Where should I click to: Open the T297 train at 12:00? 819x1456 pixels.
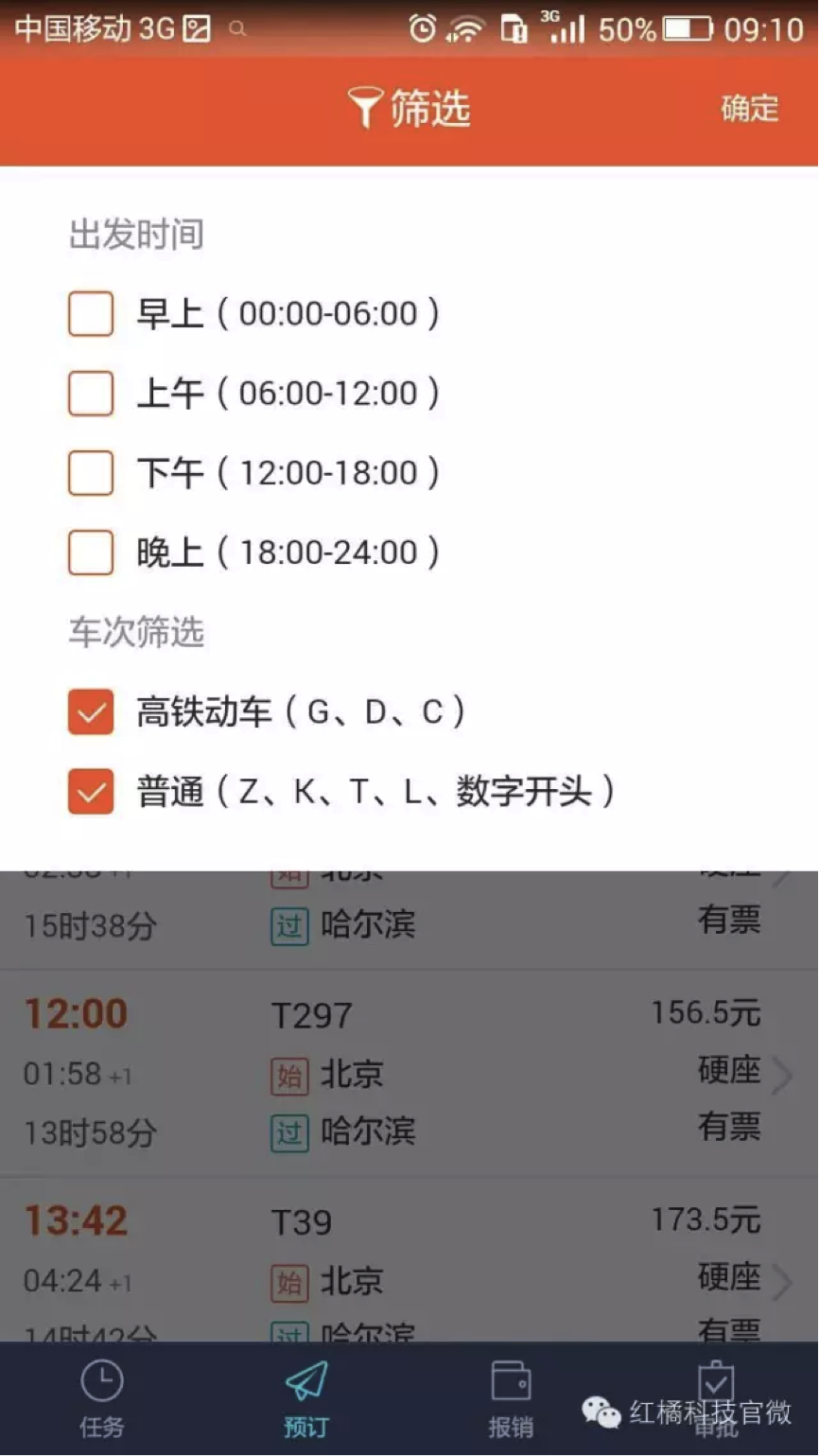[x=409, y=1074]
